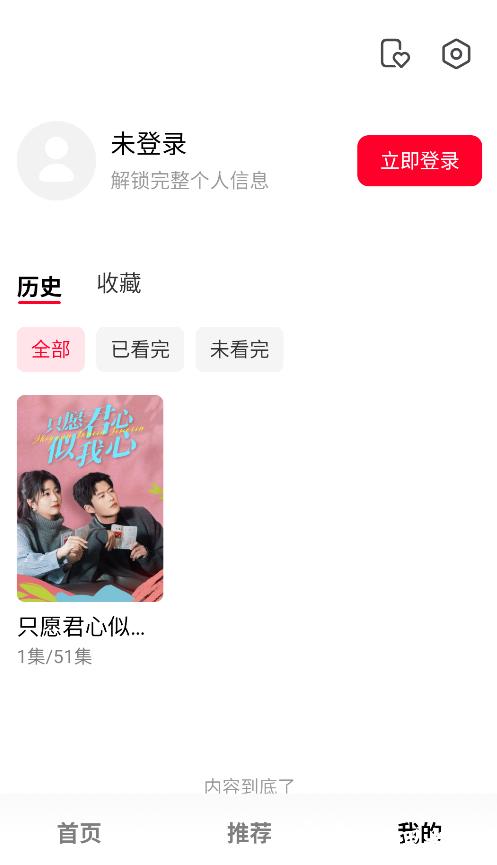Viewport: 497px width, 865px height.
Task: Tap the default profile avatar
Action: click(x=56, y=161)
